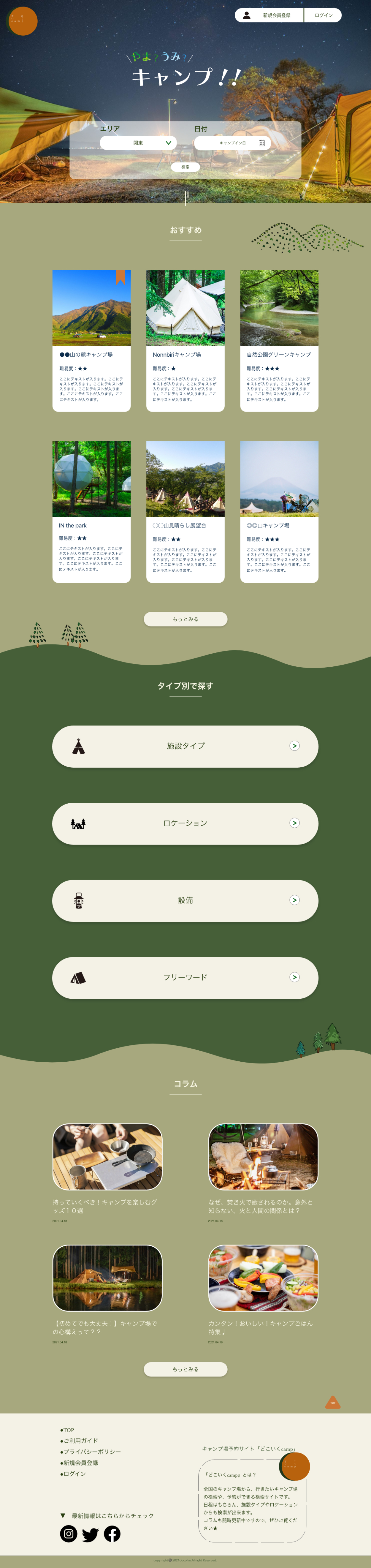This screenshot has width=371, height=1568.
Task: View the Nonnbiriキャンプ場 card
Action: [185, 340]
